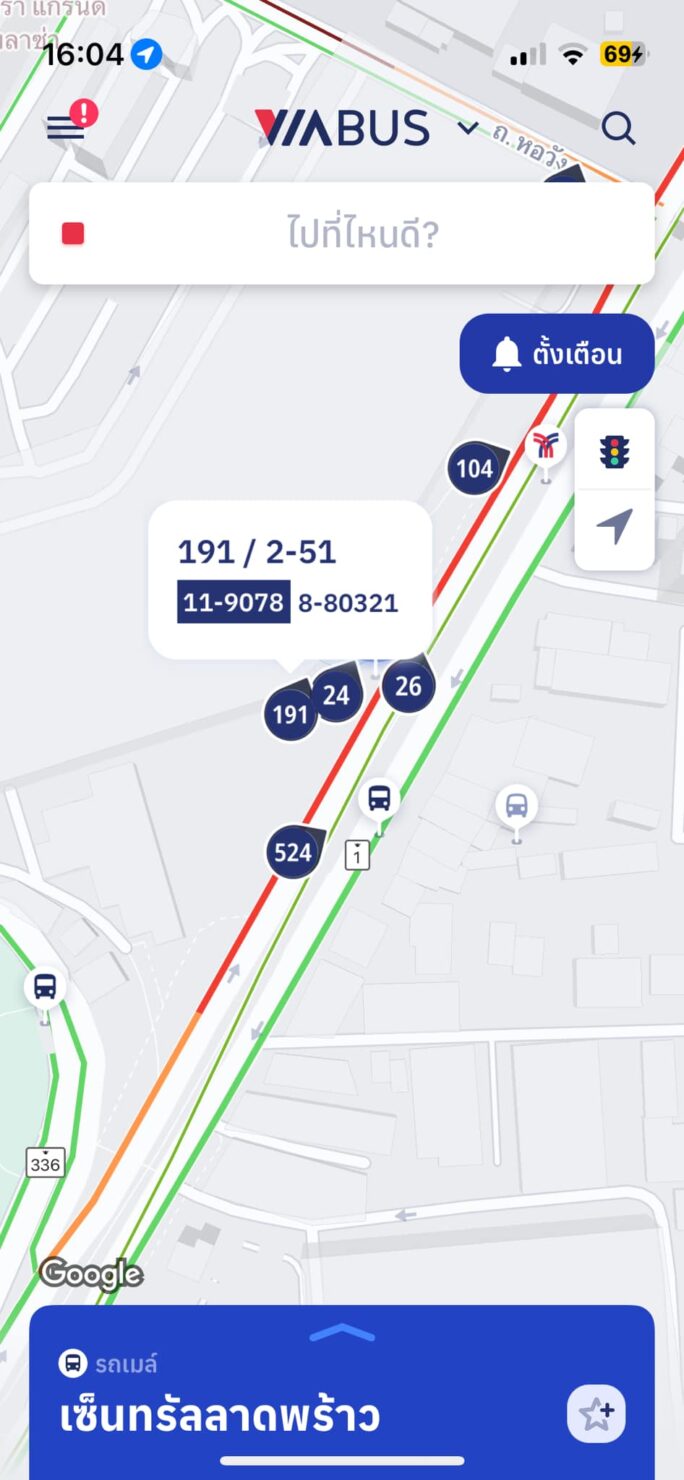The width and height of the screenshot is (684, 1480).
Task: Select the bus stop pin near route 1
Action: [x=379, y=799]
